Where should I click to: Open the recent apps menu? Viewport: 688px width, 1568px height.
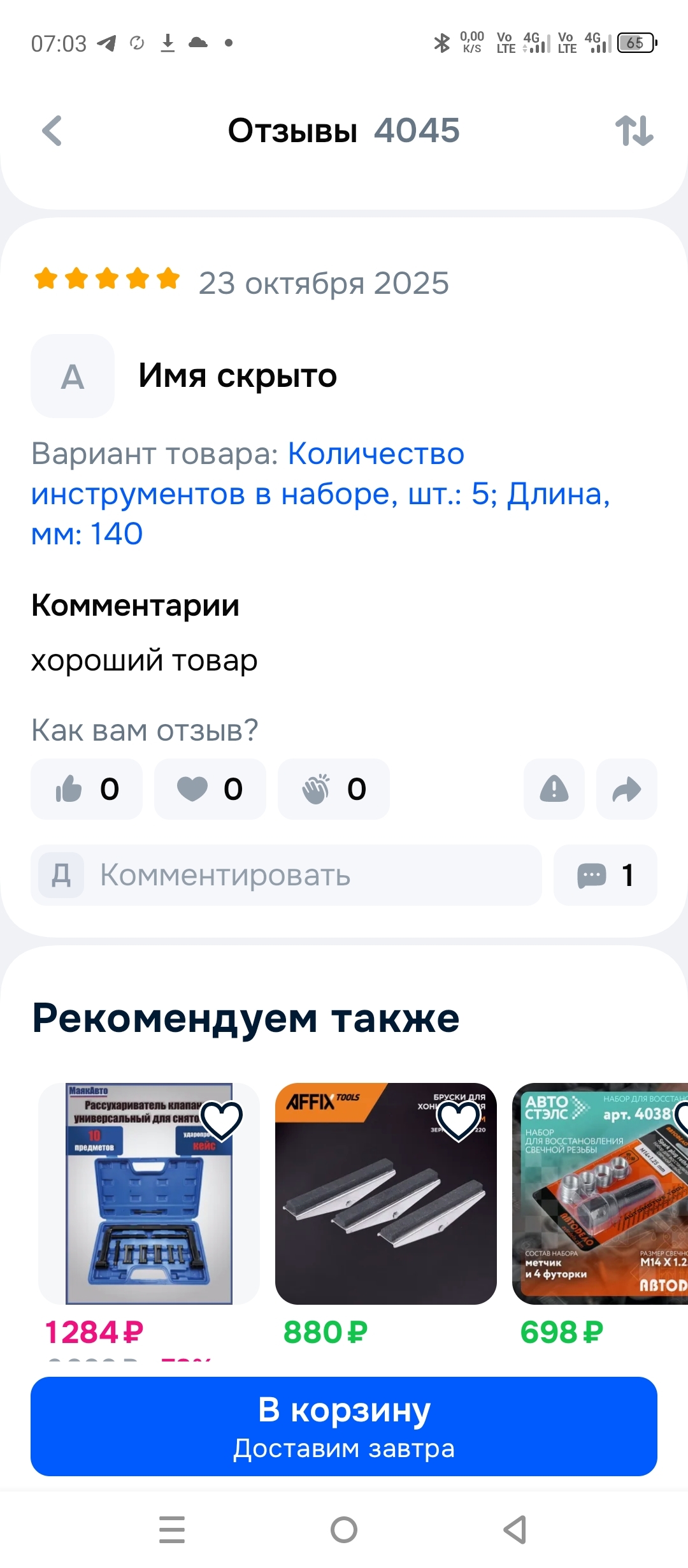(x=172, y=1530)
